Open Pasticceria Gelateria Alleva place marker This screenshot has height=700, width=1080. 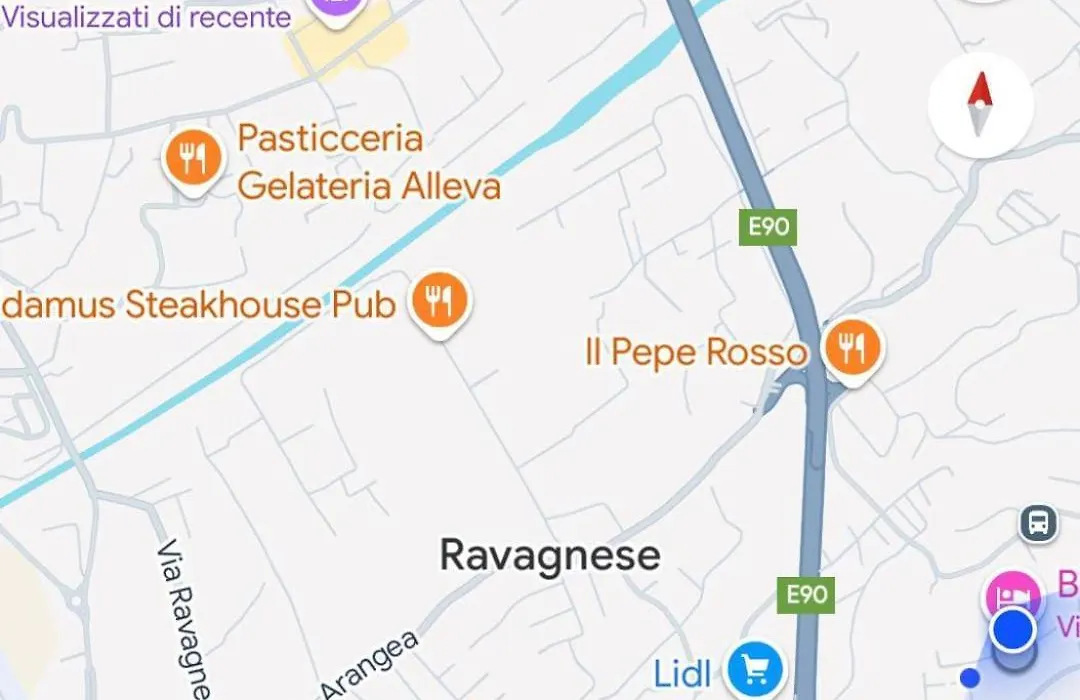[192, 159]
